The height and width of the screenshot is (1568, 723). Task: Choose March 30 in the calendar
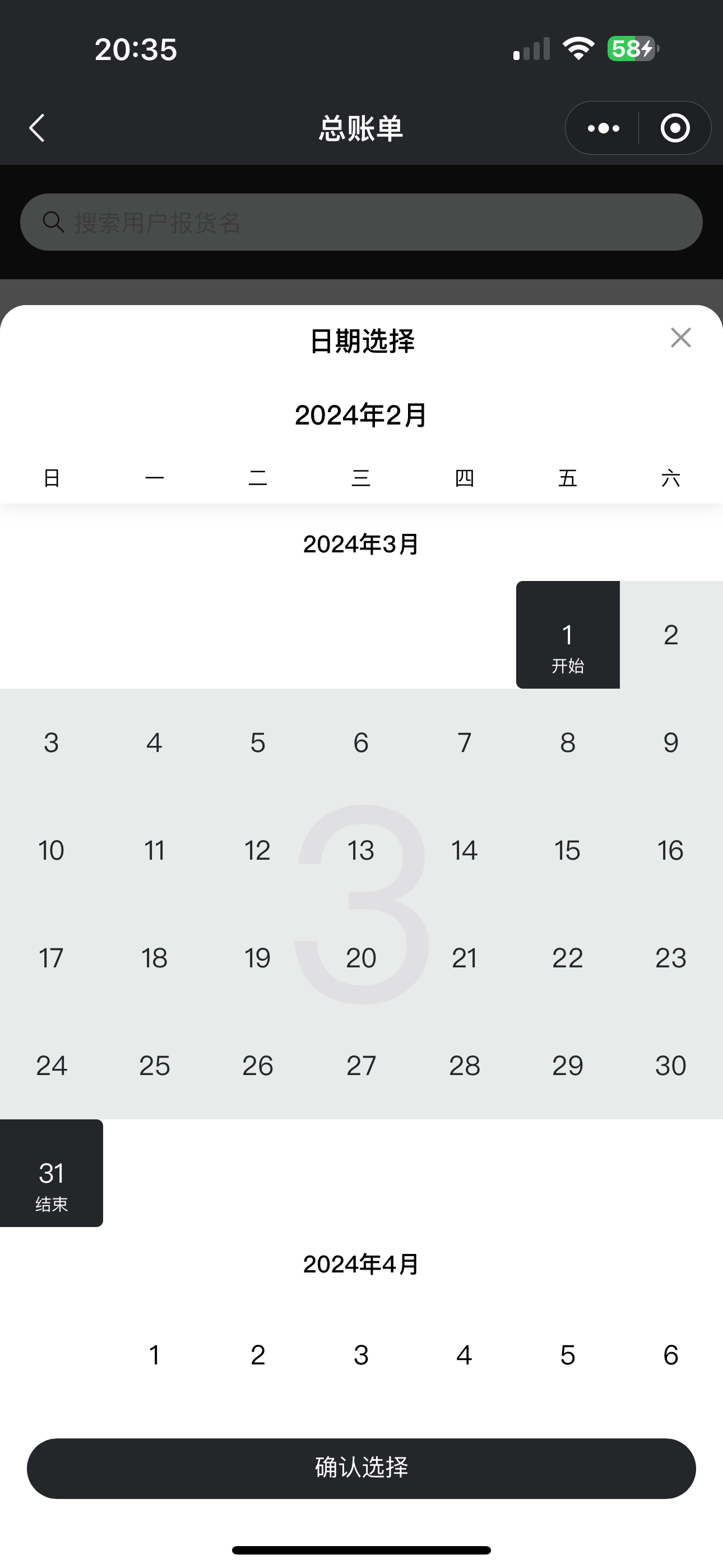[671, 1066]
